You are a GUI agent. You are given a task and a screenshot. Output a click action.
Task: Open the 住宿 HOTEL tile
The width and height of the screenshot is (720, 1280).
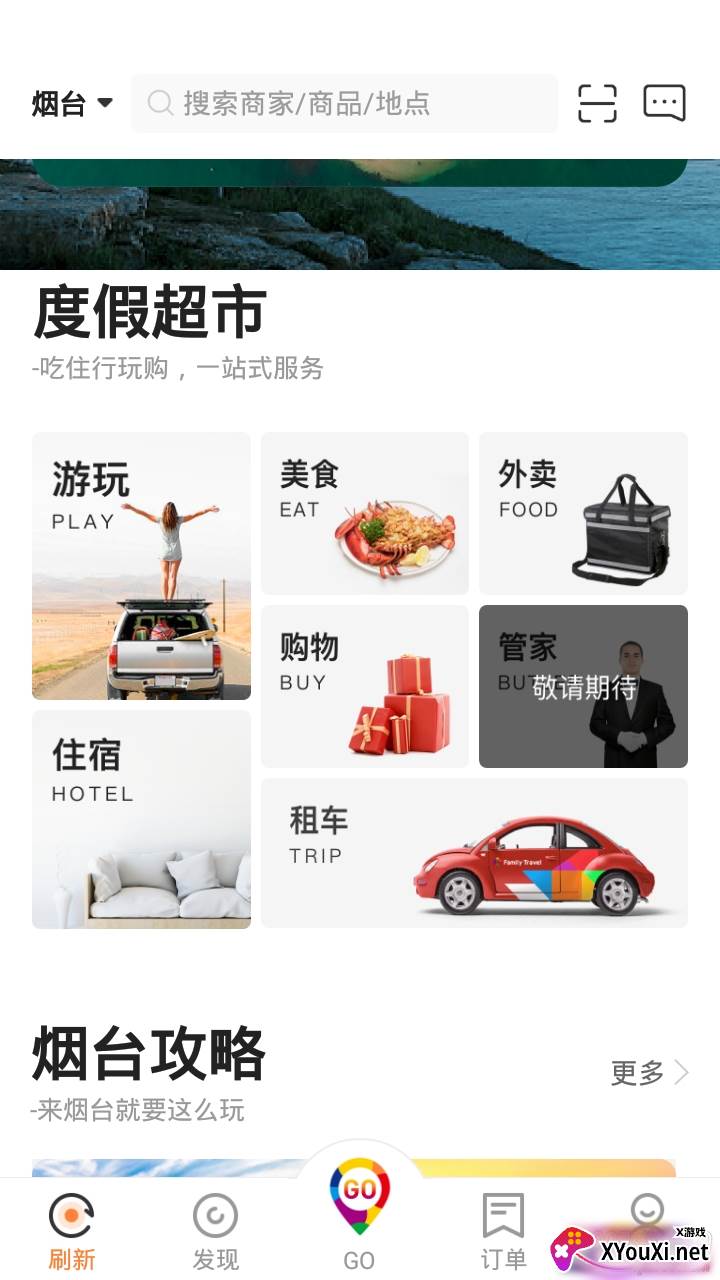(141, 819)
